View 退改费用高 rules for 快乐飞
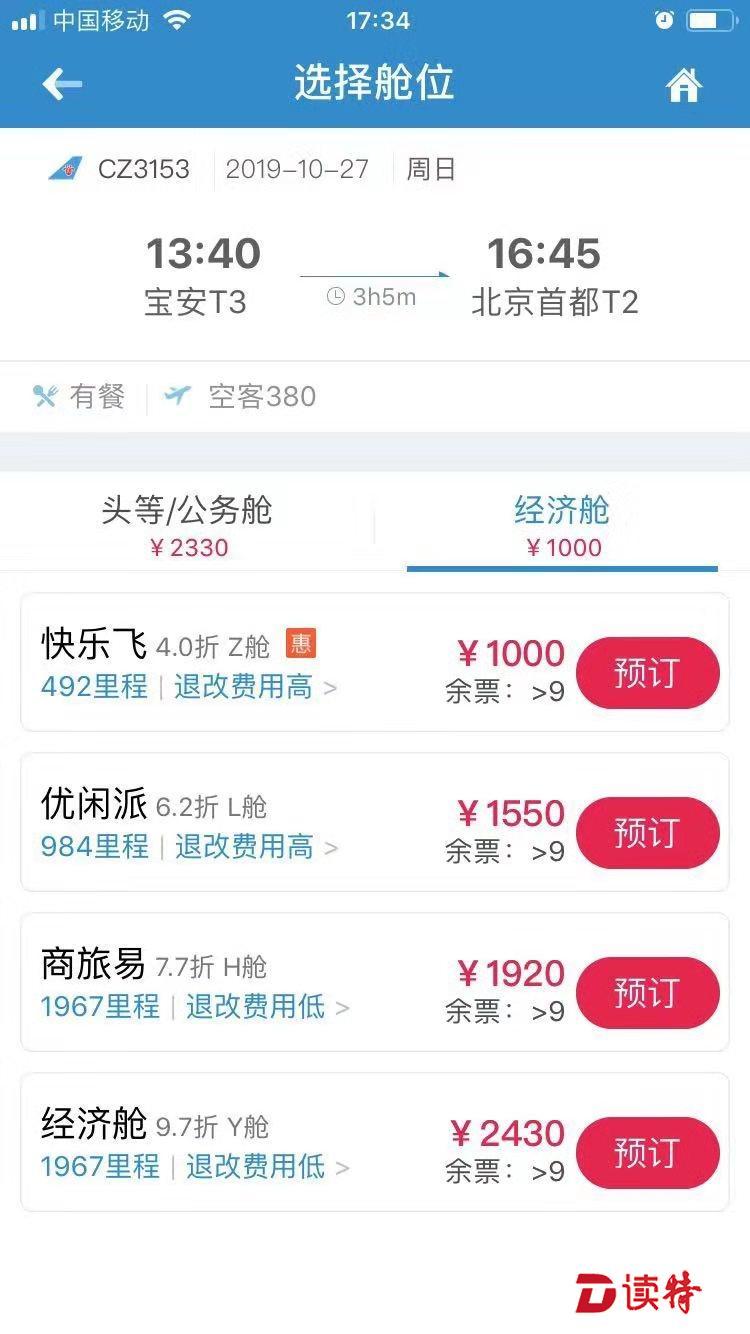The image size is (750, 1334). (x=254, y=687)
